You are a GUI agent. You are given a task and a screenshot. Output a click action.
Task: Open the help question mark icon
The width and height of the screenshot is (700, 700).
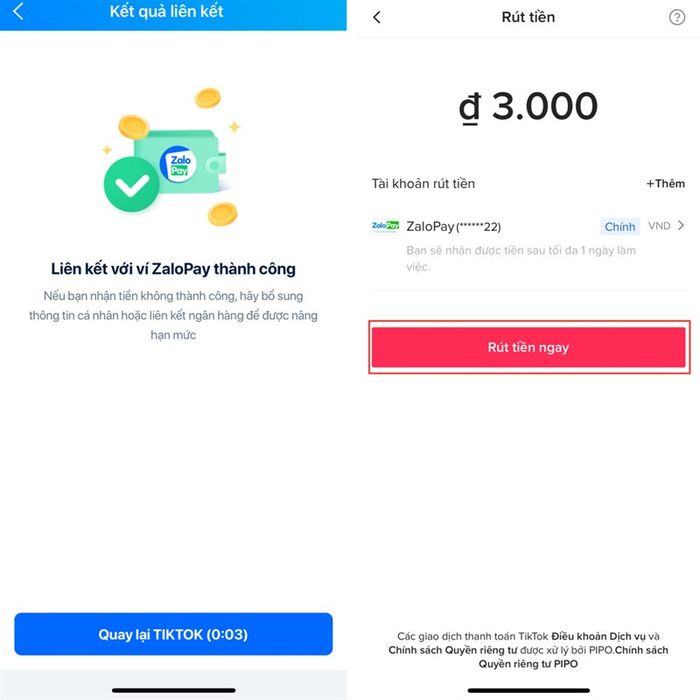676,17
